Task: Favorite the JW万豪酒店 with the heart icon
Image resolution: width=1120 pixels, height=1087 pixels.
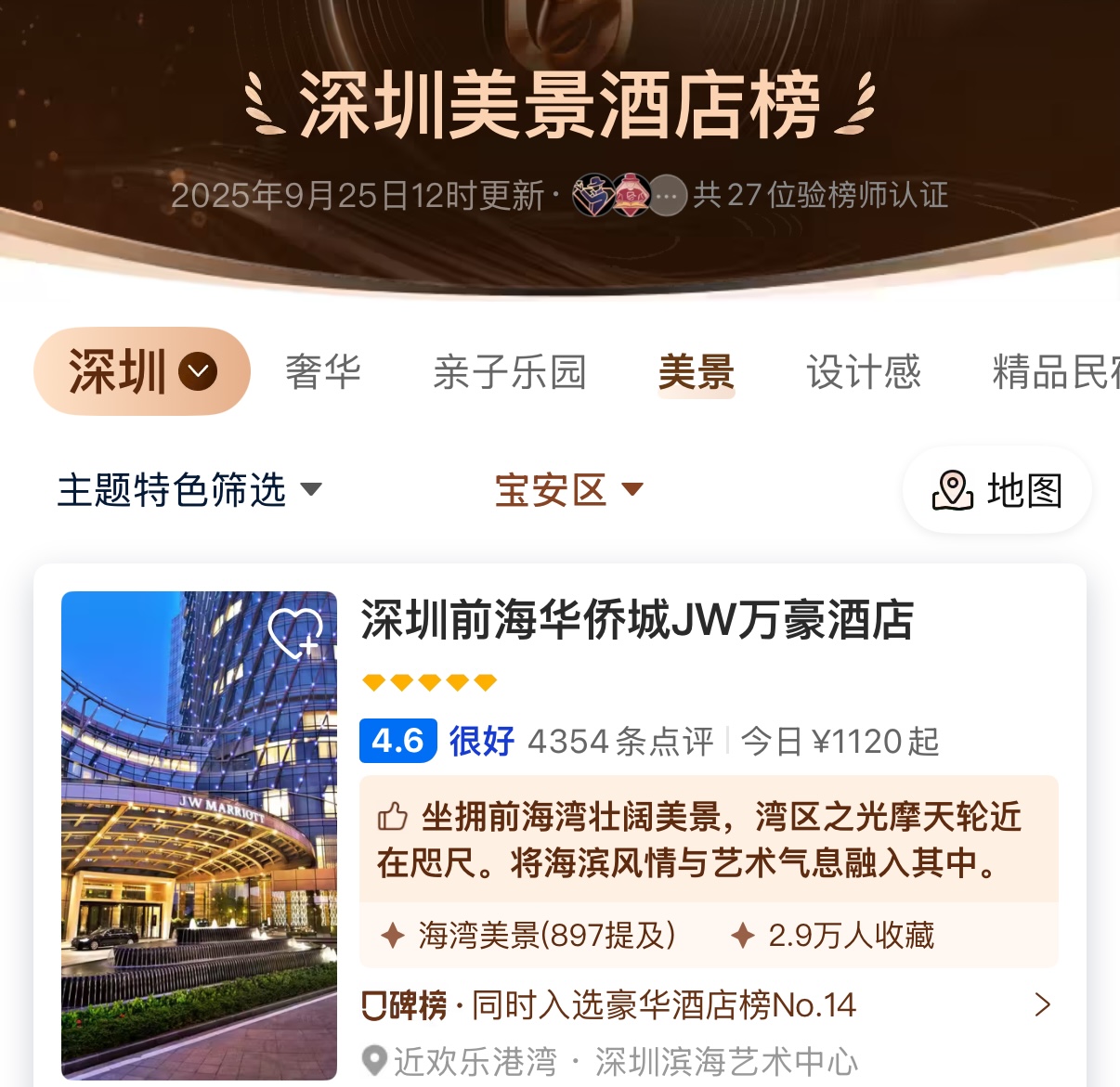Action: pos(295,633)
